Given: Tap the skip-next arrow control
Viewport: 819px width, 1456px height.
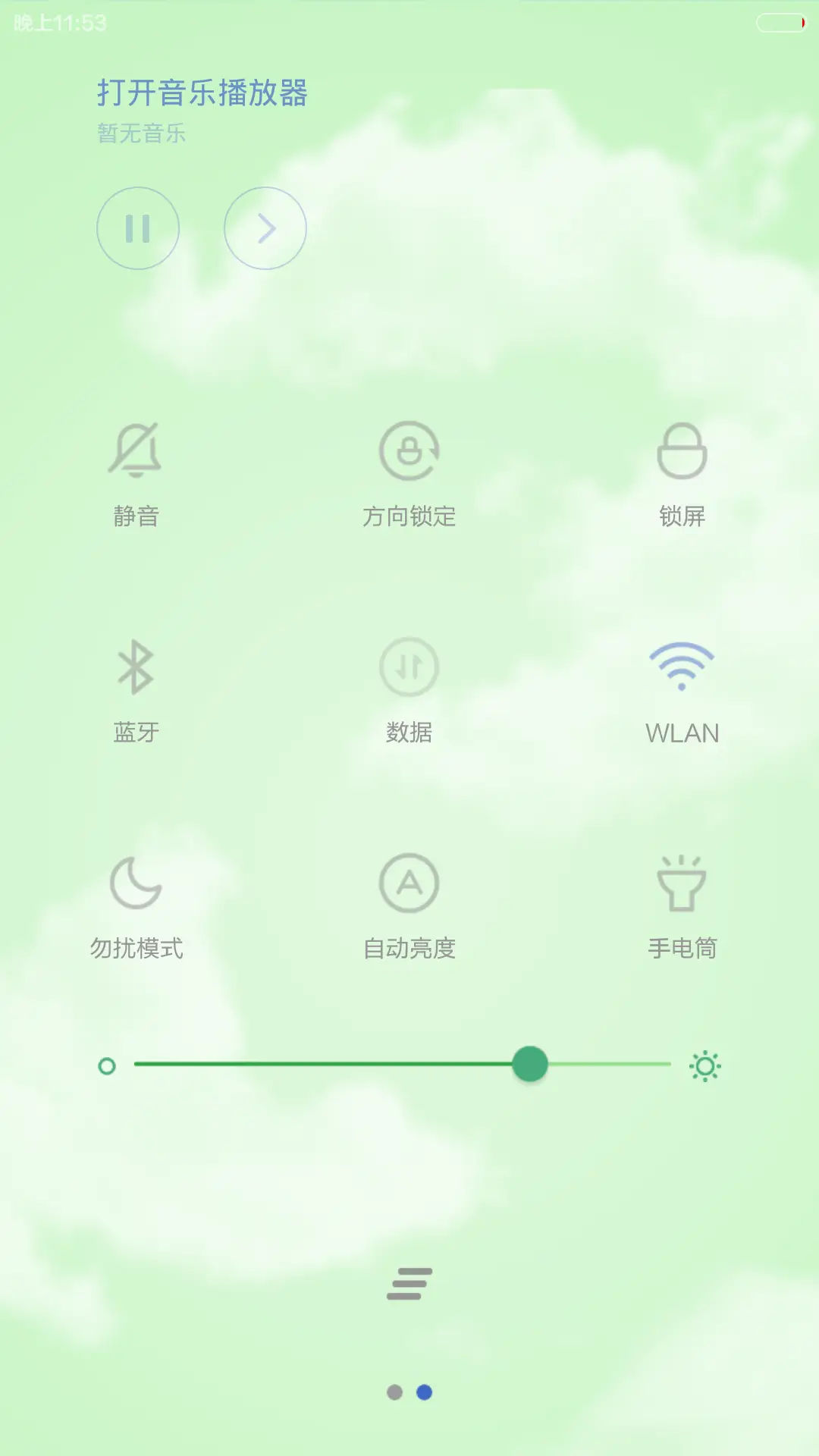Looking at the screenshot, I should pyautogui.click(x=265, y=228).
